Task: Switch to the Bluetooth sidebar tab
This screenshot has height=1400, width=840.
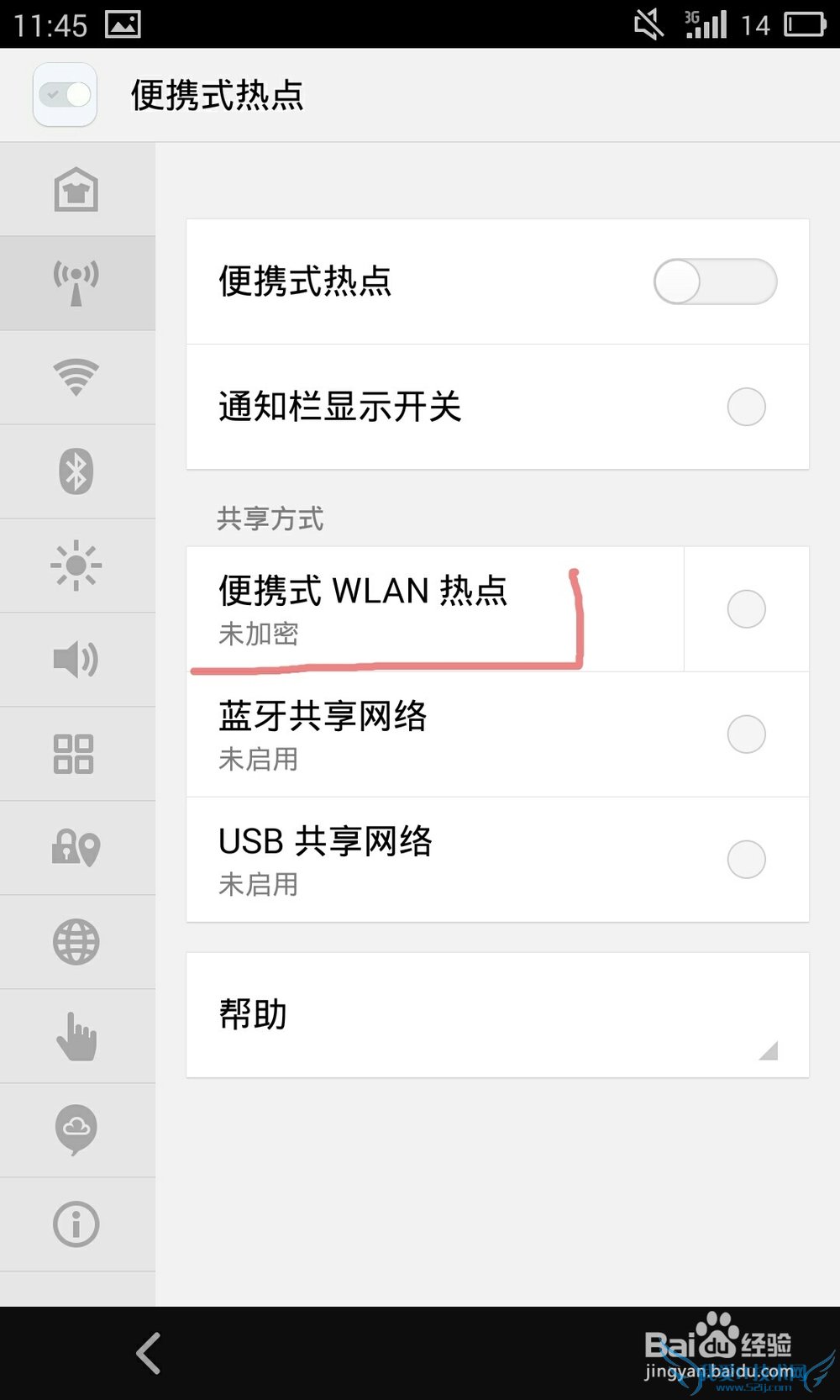Action: click(76, 471)
